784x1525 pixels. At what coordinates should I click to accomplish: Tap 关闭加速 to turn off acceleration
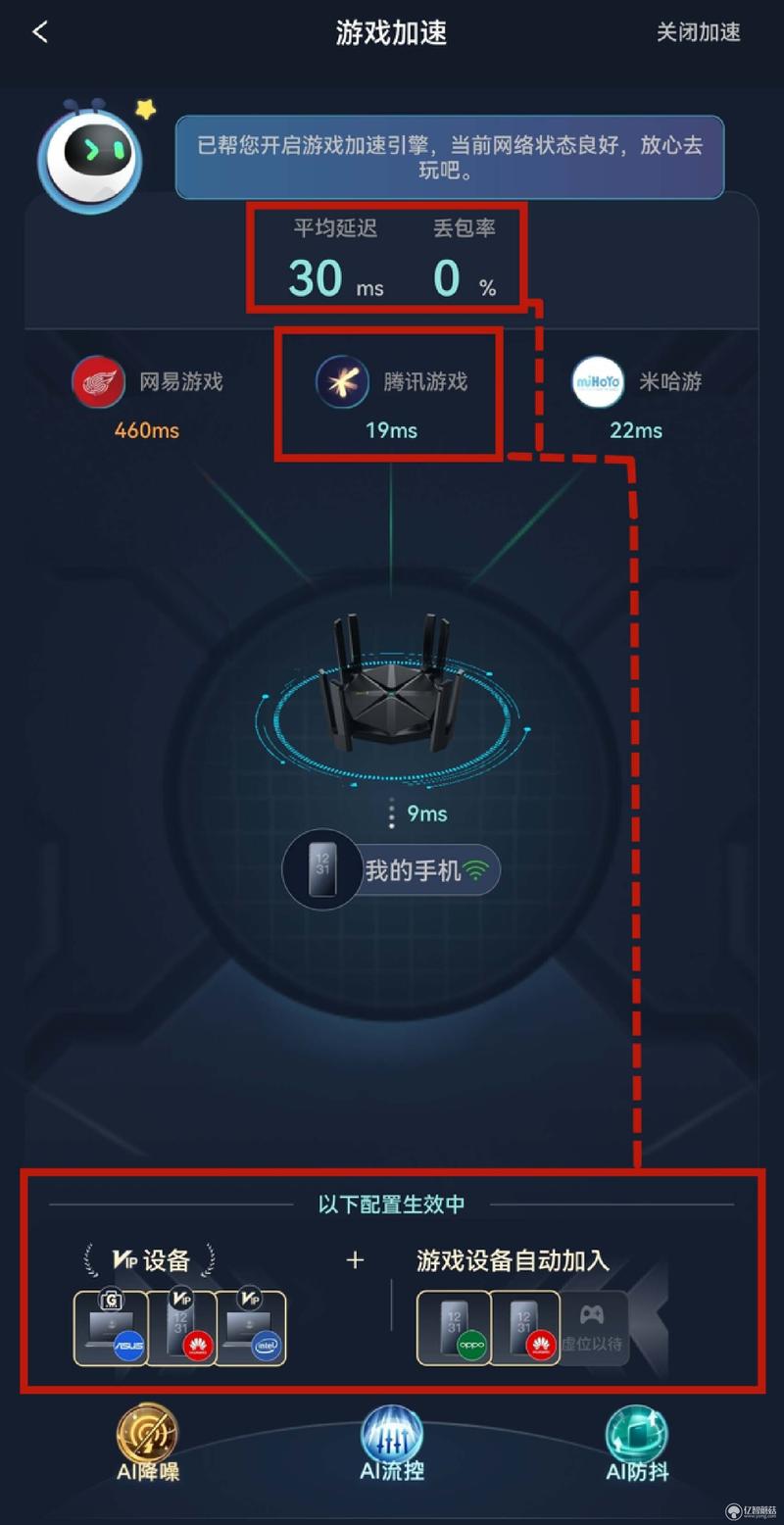(698, 32)
